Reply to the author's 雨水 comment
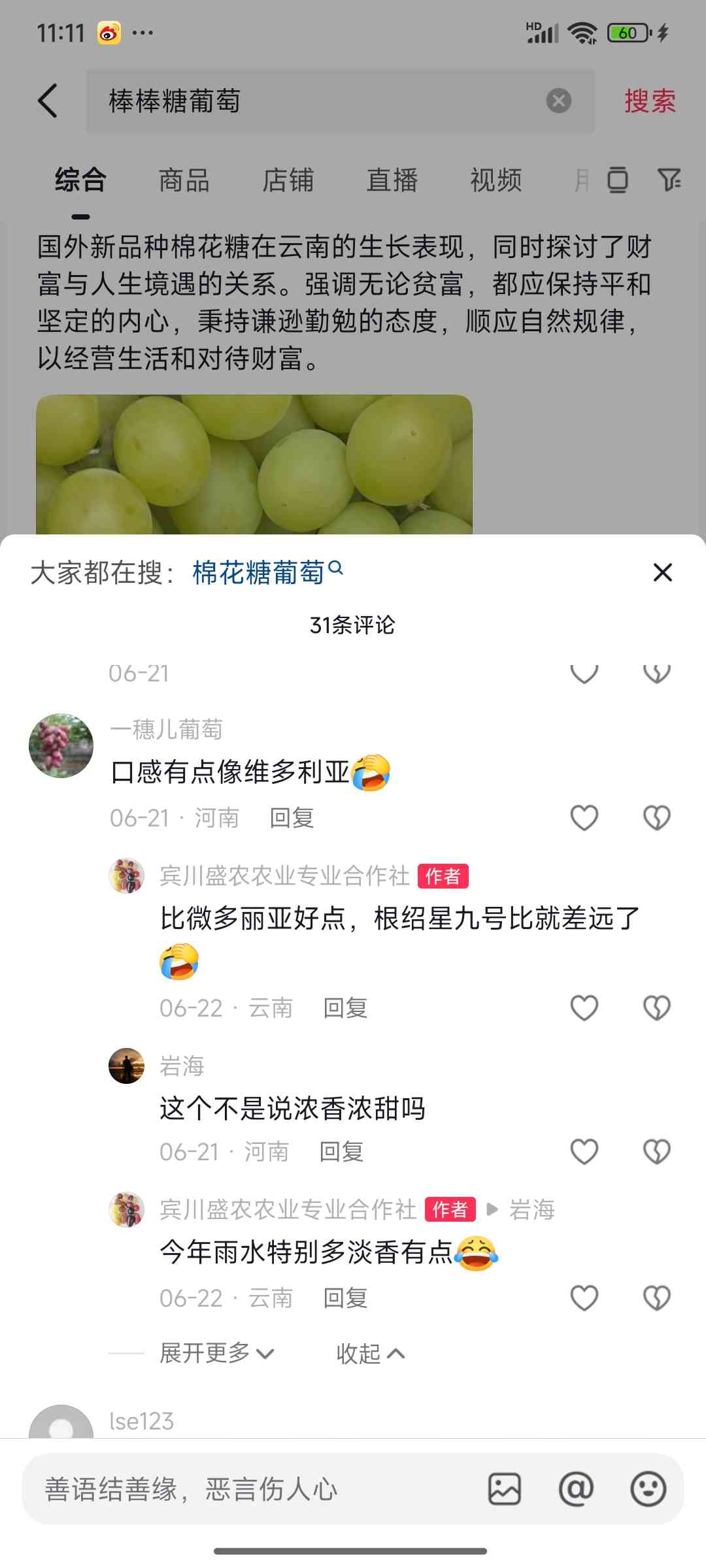 pyautogui.click(x=345, y=1298)
